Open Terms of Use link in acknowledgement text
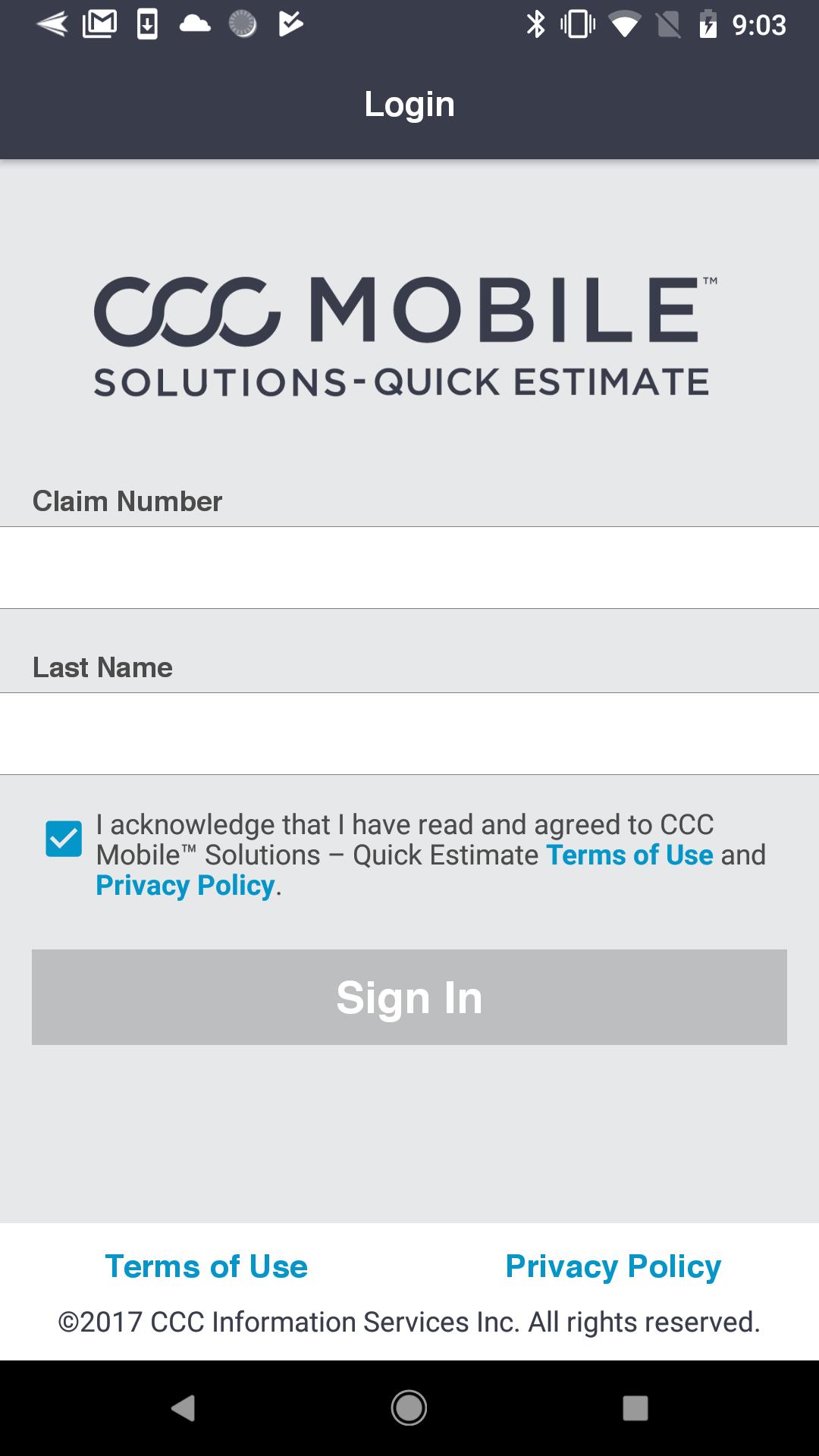This screenshot has height=1456, width=819. coord(629,855)
